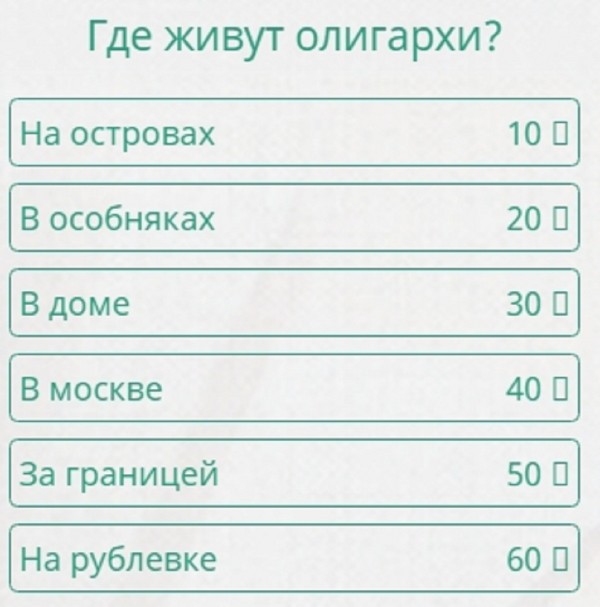This screenshot has height=607, width=600.
Task: Tap the "В доме" answer
Action: (x=294, y=303)
